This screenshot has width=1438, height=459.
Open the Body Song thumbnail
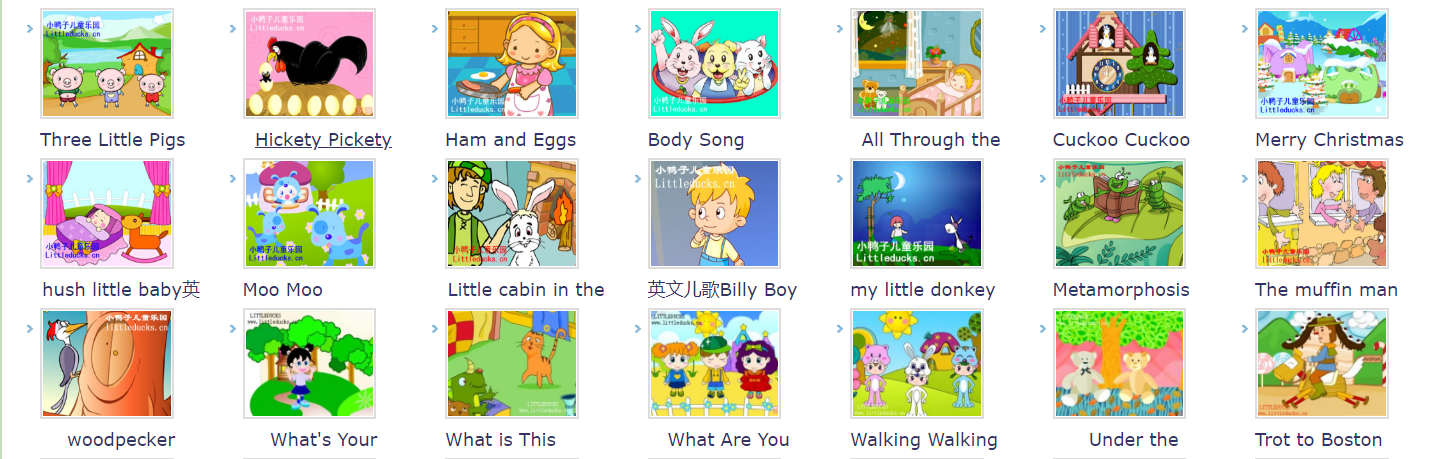click(x=714, y=64)
